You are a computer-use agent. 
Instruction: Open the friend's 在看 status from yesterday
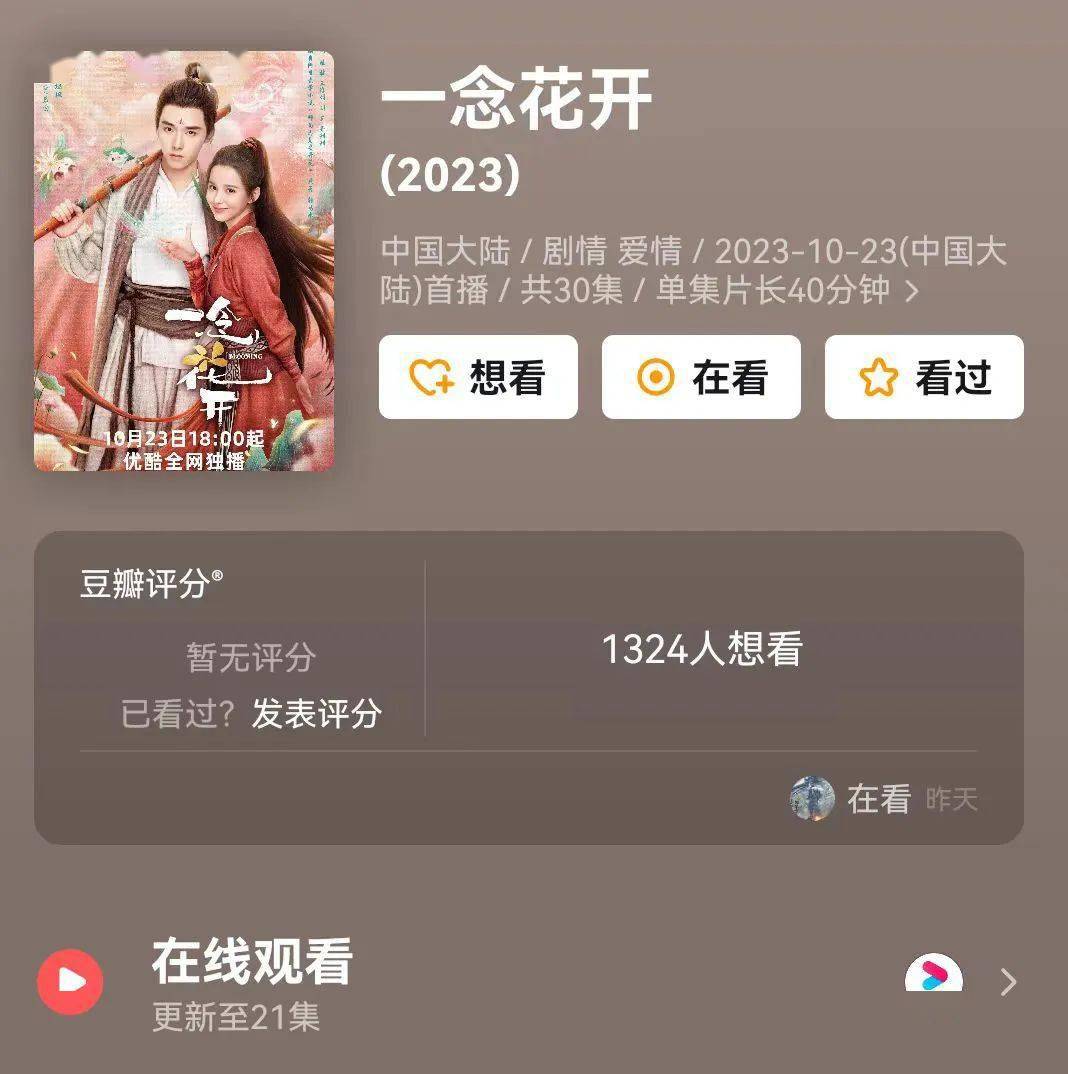(880, 798)
